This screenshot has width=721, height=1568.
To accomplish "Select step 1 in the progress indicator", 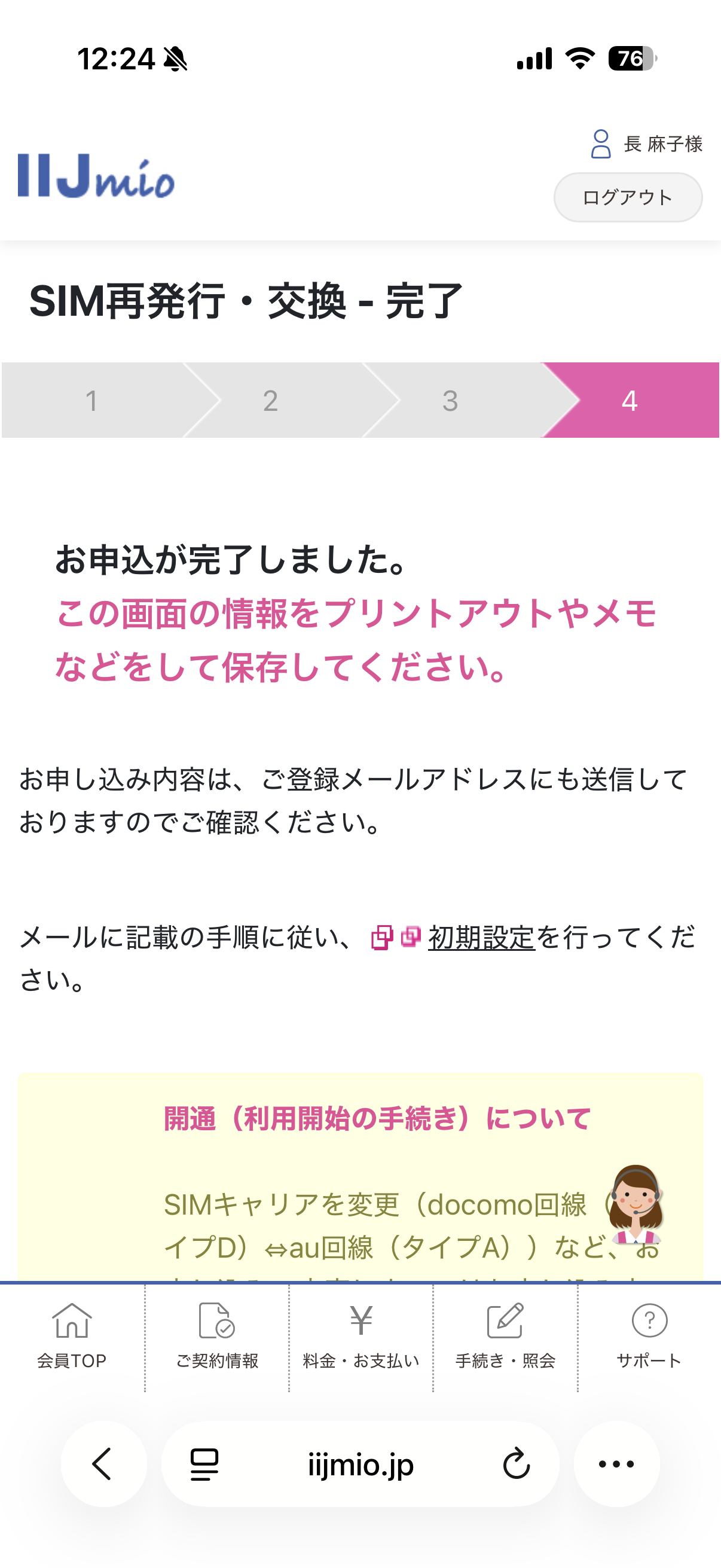I will pyautogui.click(x=91, y=401).
